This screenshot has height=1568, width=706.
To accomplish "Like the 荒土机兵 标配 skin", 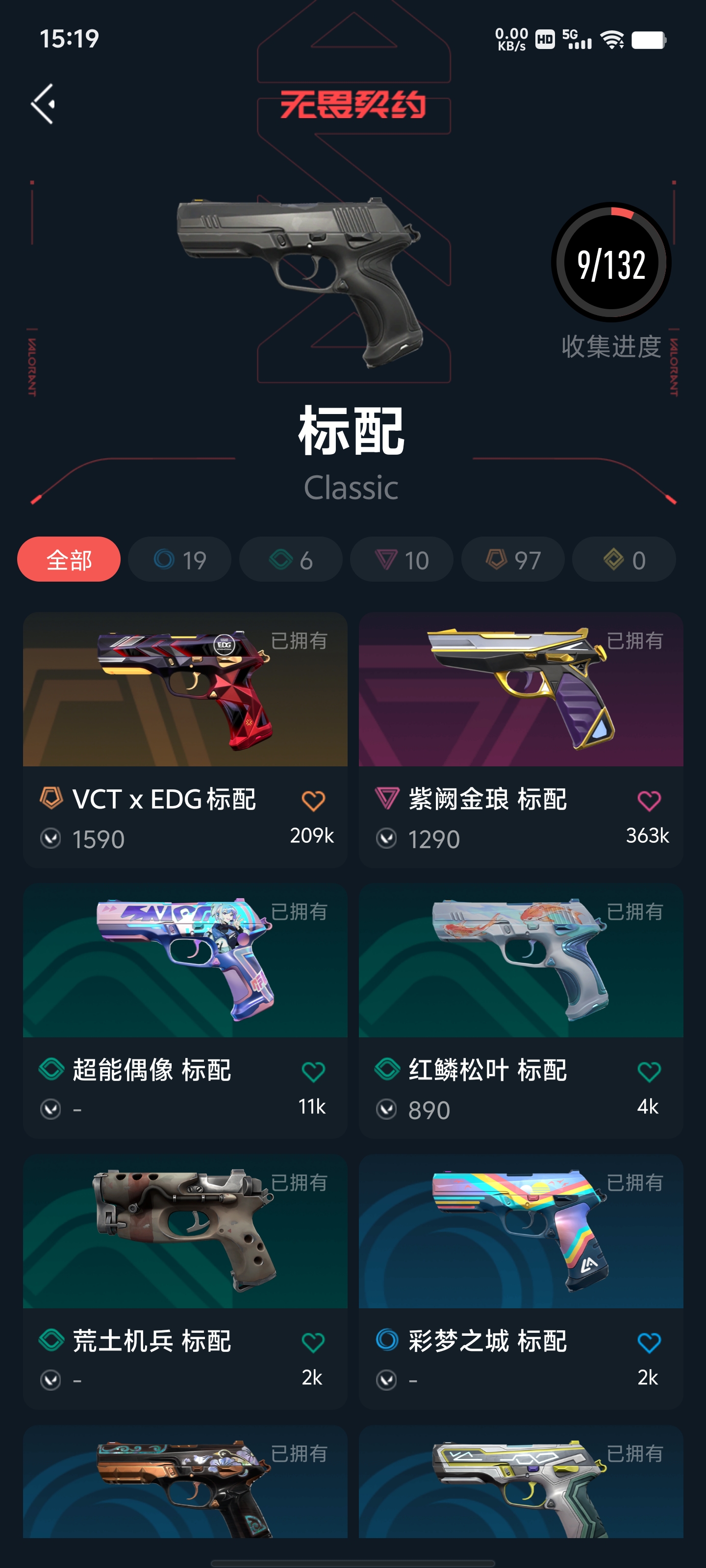I will pyautogui.click(x=313, y=1342).
